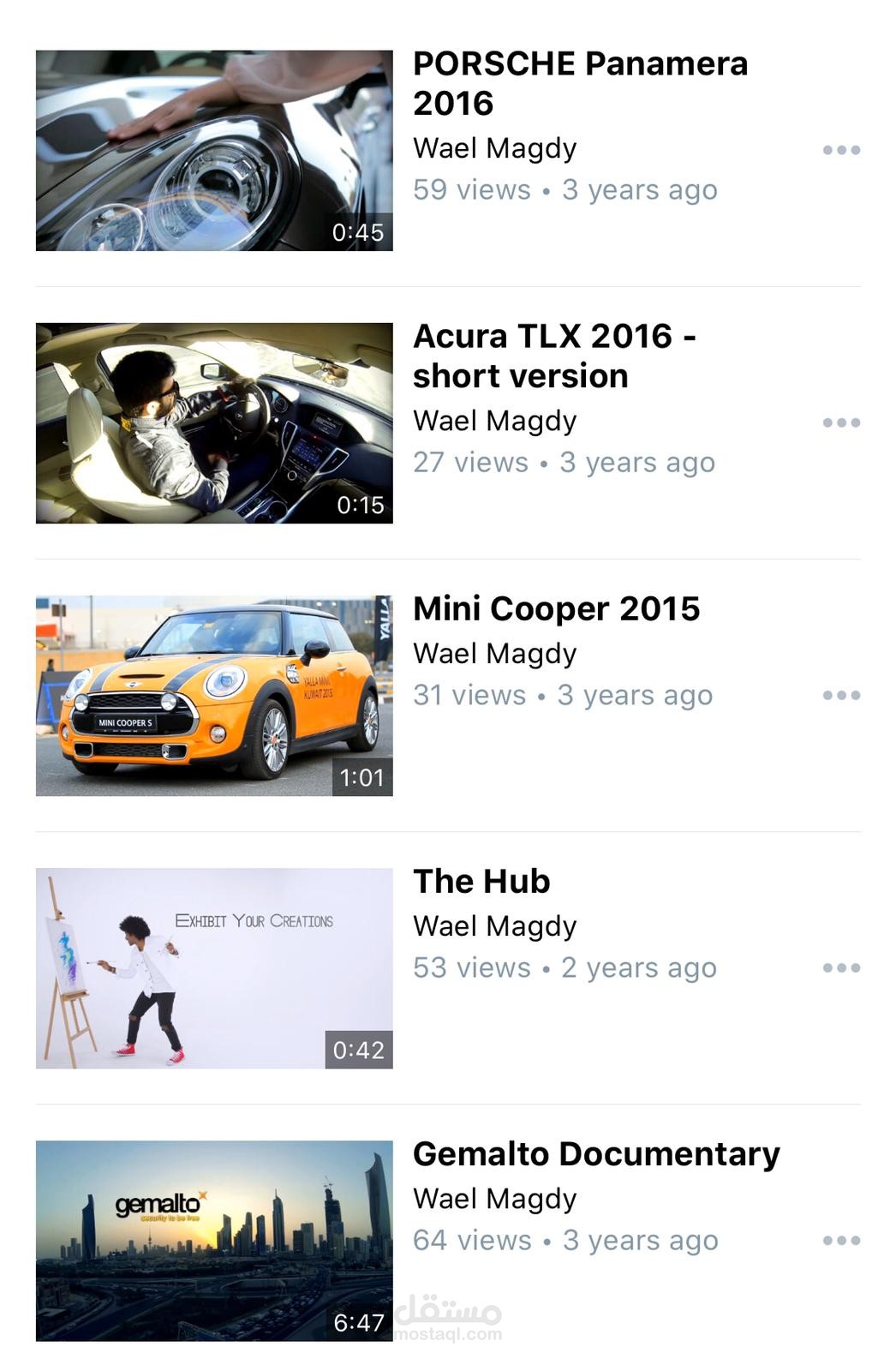Open the PORSCHE Panamera 2016 video

click(x=214, y=151)
